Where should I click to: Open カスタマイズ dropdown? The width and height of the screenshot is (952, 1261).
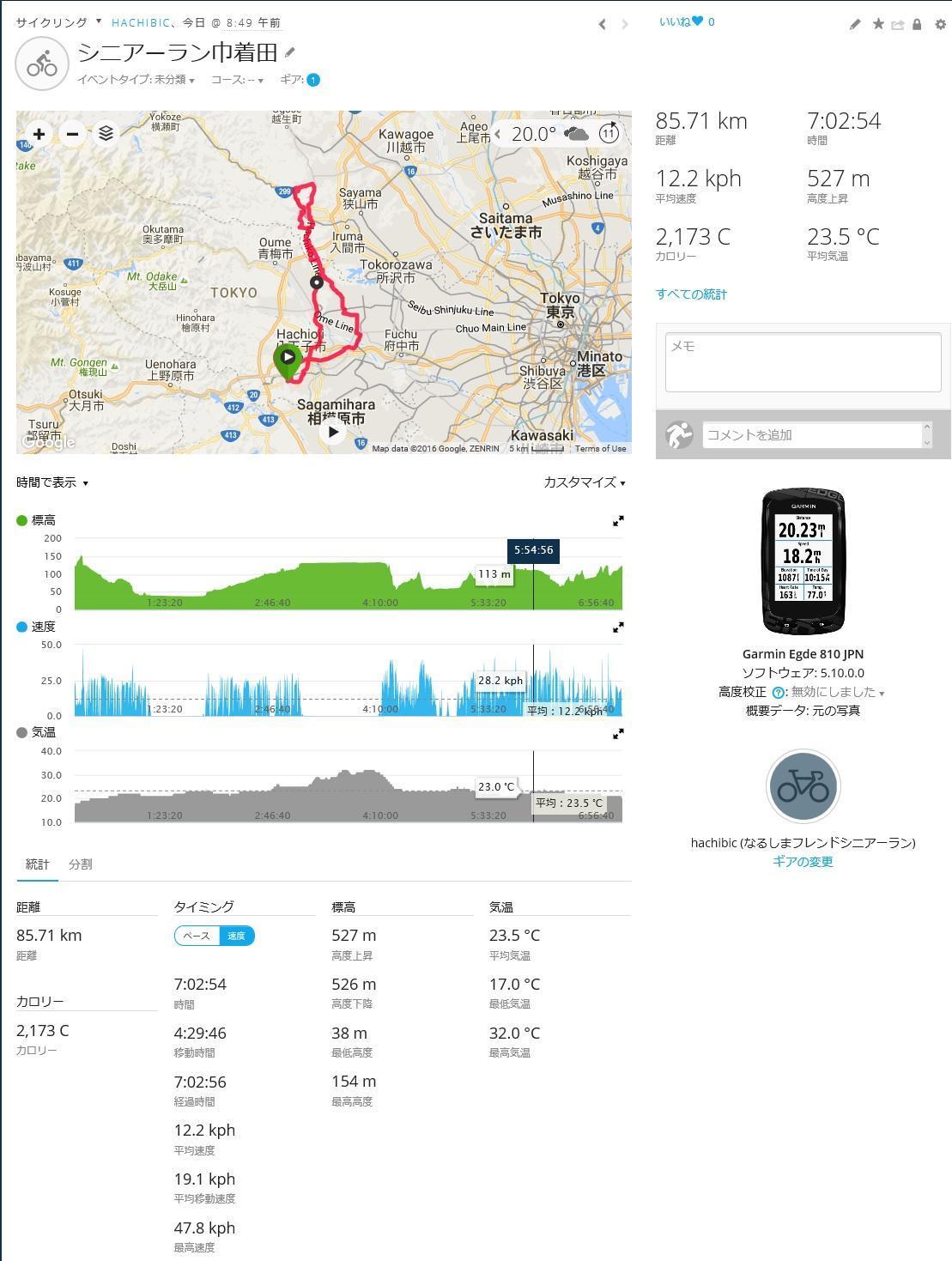click(x=584, y=482)
